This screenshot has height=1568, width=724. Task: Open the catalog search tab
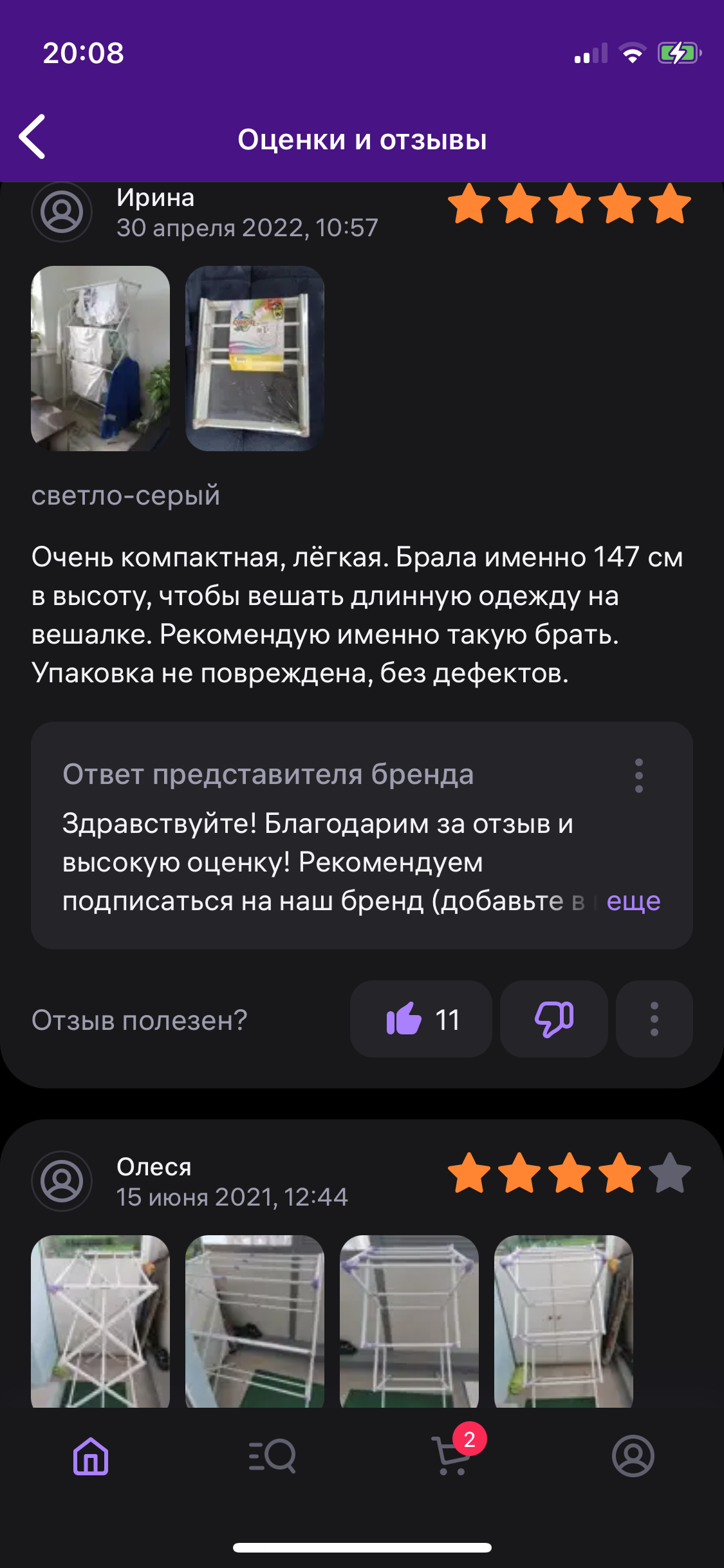272,1456
